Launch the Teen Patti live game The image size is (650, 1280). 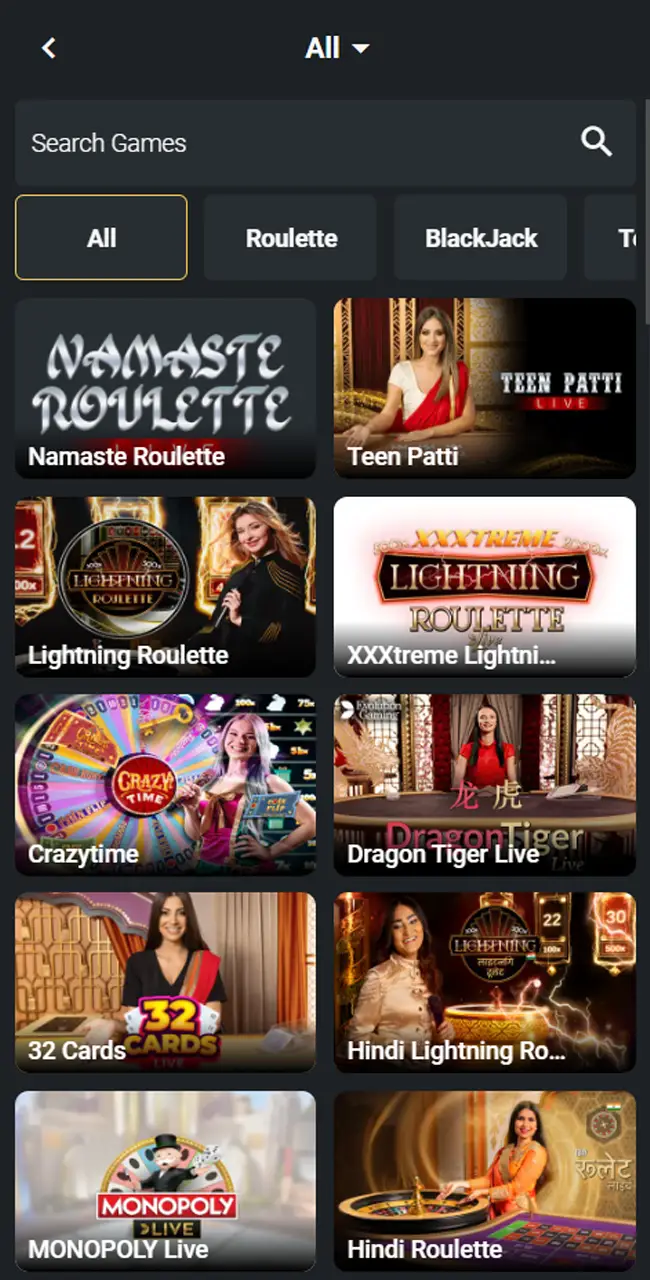tap(485, 388)
